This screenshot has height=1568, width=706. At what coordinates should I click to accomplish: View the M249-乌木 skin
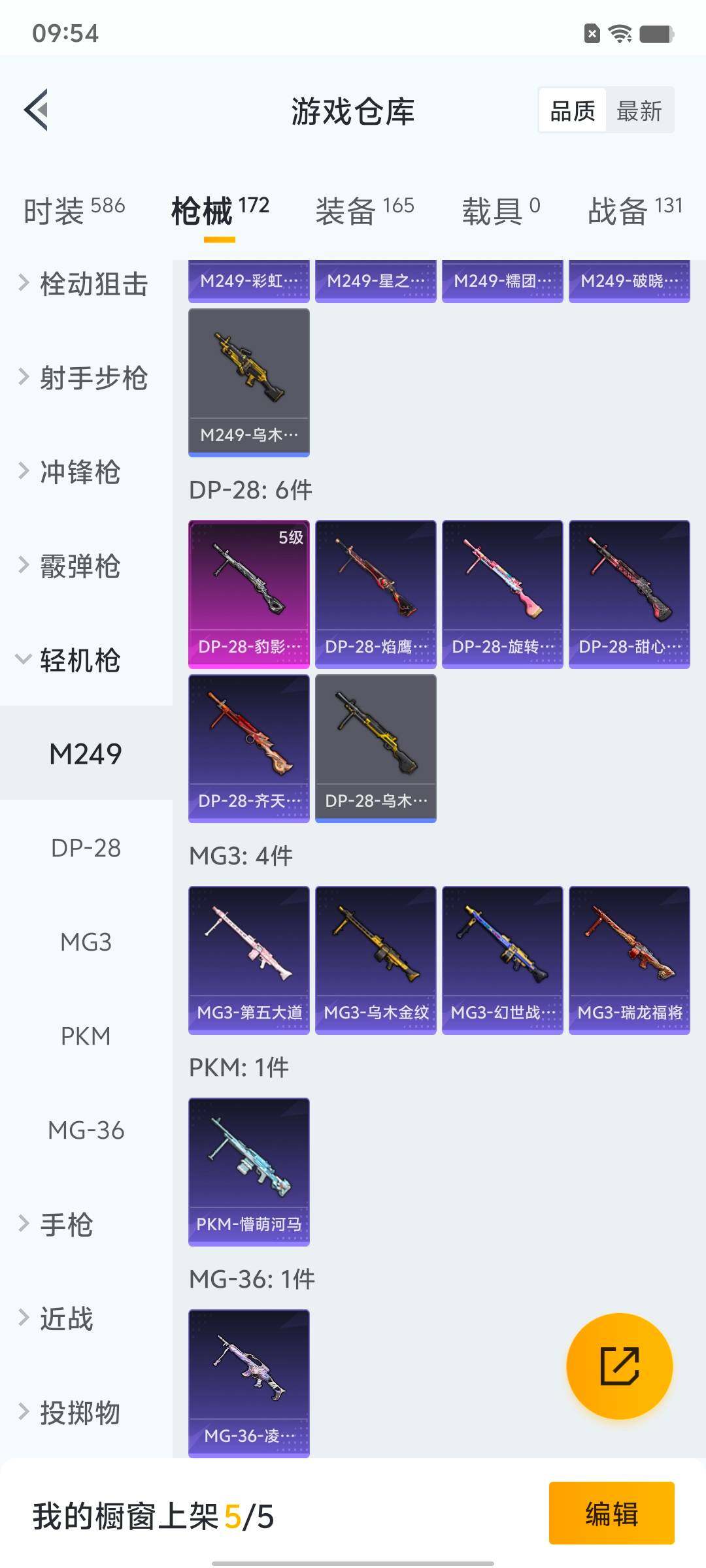(248, 382)
